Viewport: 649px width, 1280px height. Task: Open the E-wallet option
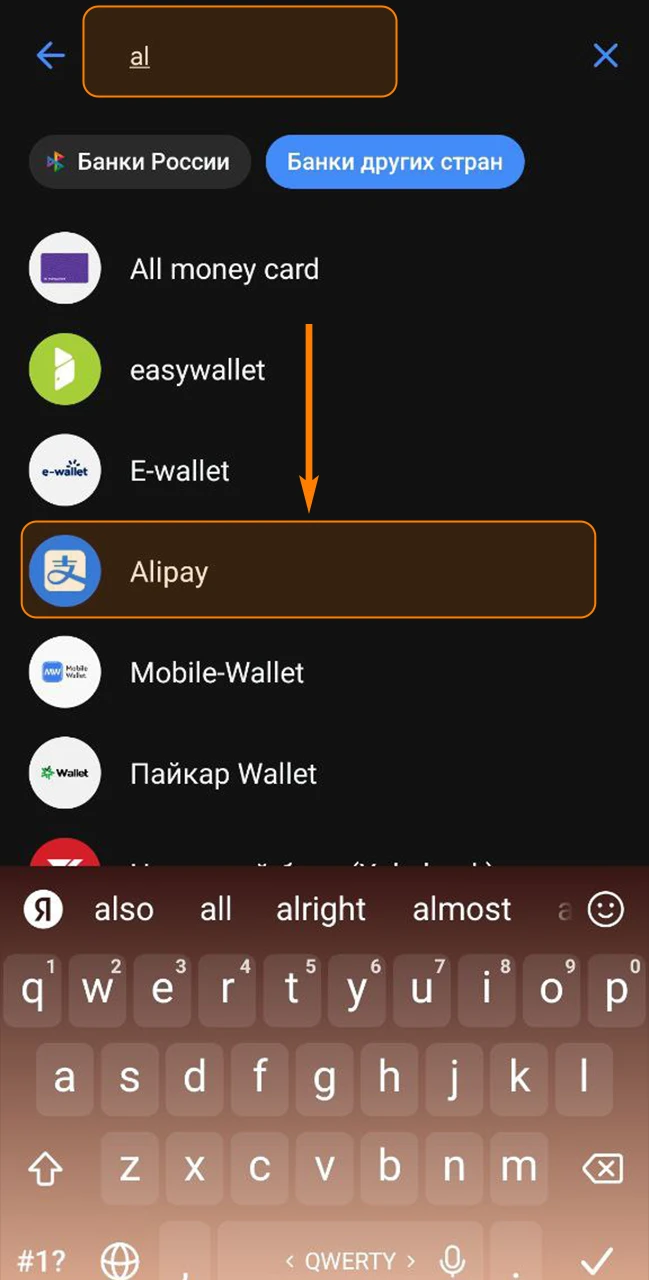pos(180,471)
